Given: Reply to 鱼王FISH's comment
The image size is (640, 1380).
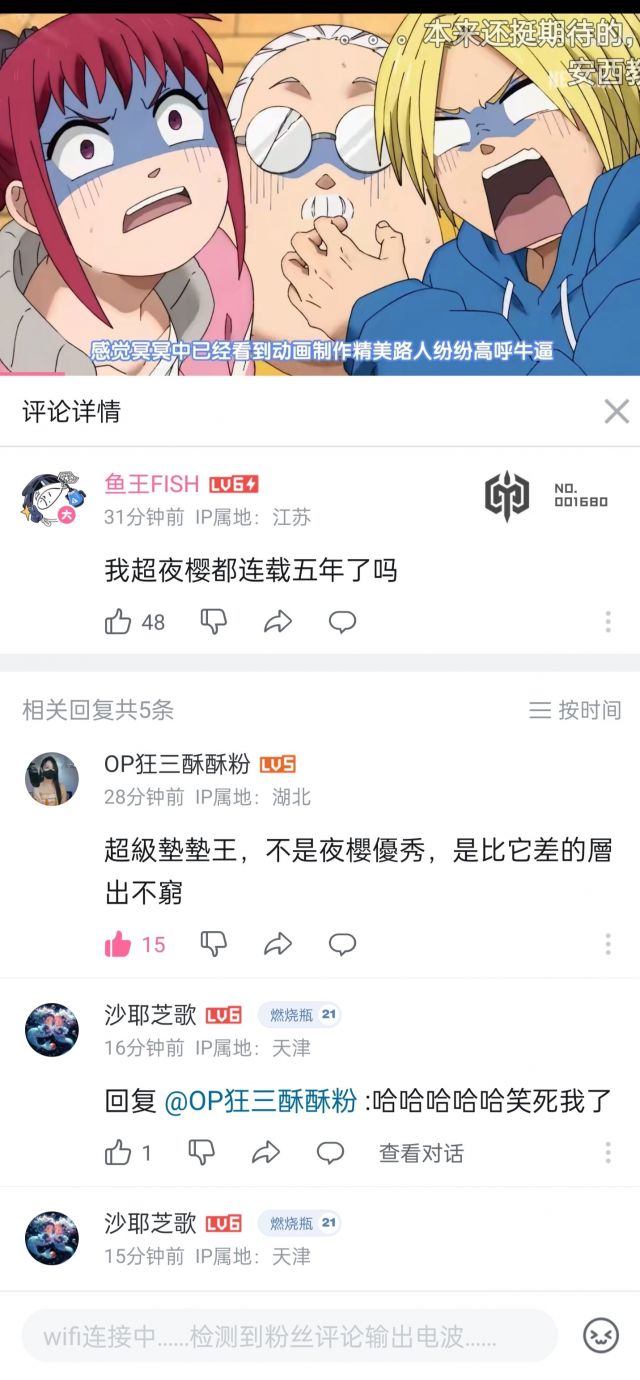Looking at the screenshot, I should pyautogui.click(x=342, y=622).
